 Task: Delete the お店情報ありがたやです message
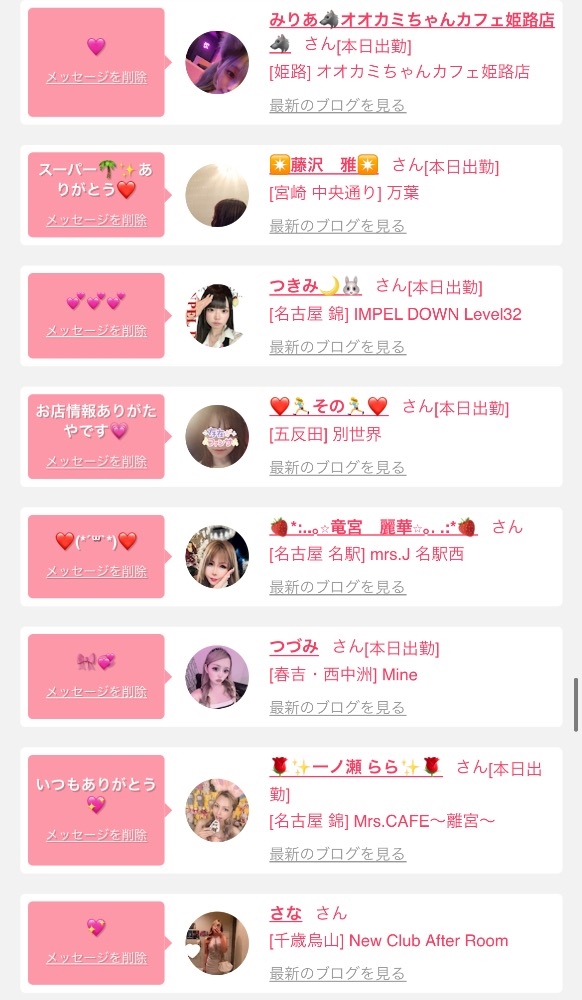(x=96, y=462)
